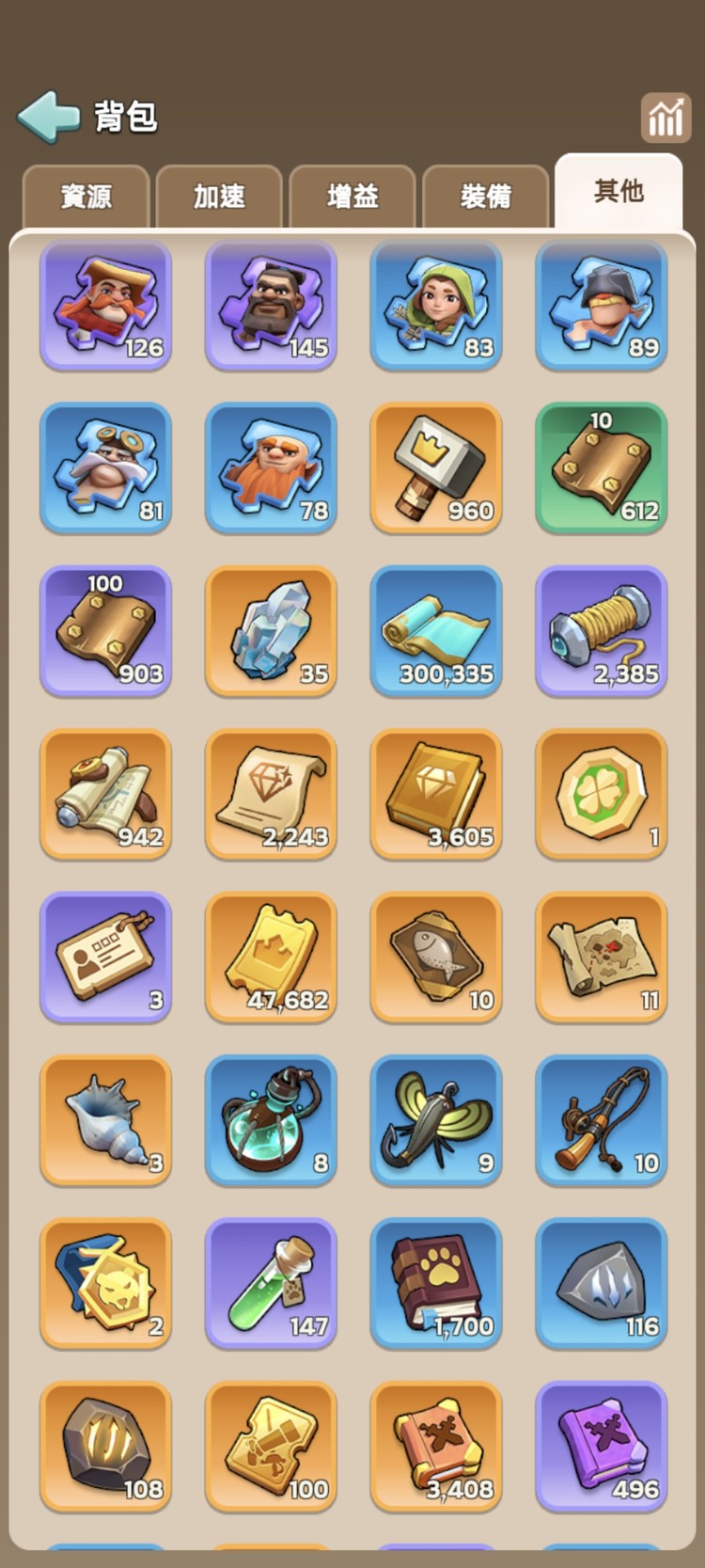Tap the diamond book item showing 3,605
Image resolution: width=705 pixels, height=1568 pixels.
(436, 794)
